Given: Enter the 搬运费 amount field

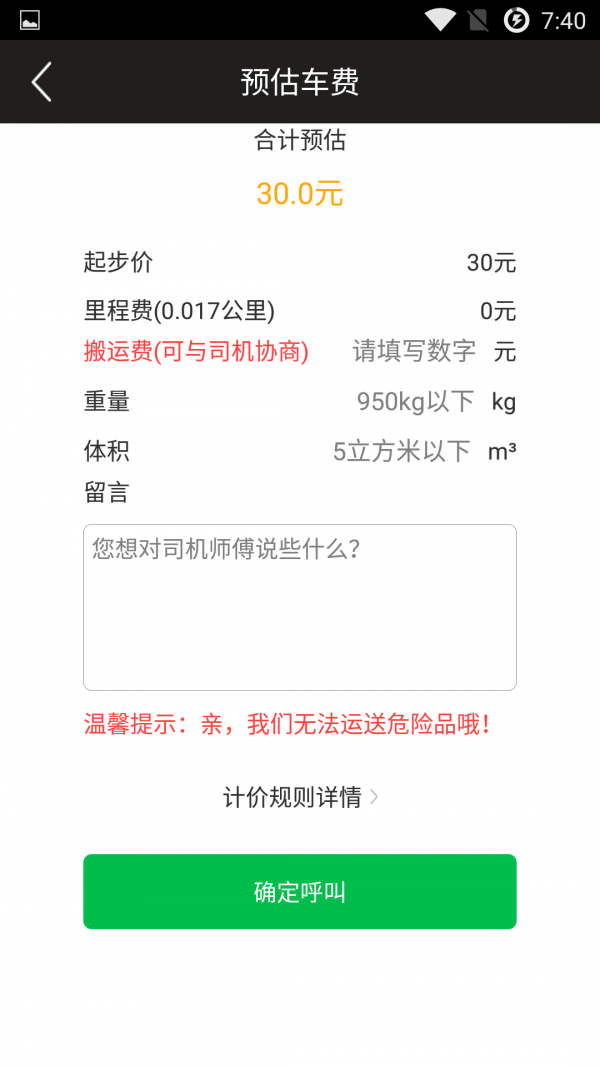Looking at the screenshot, I should click(x=414, y=352).
